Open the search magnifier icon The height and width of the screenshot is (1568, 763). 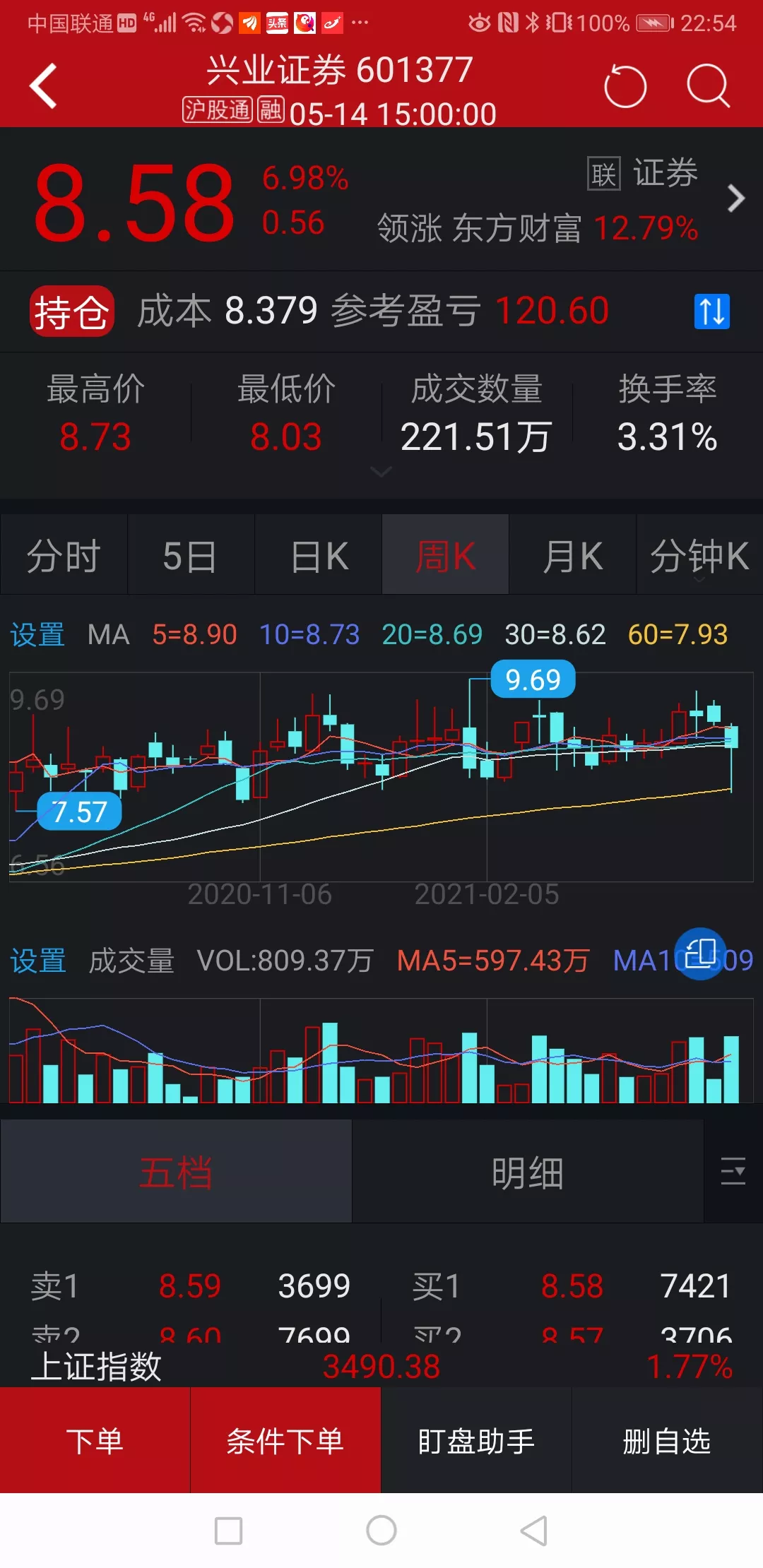click(708, 86)
